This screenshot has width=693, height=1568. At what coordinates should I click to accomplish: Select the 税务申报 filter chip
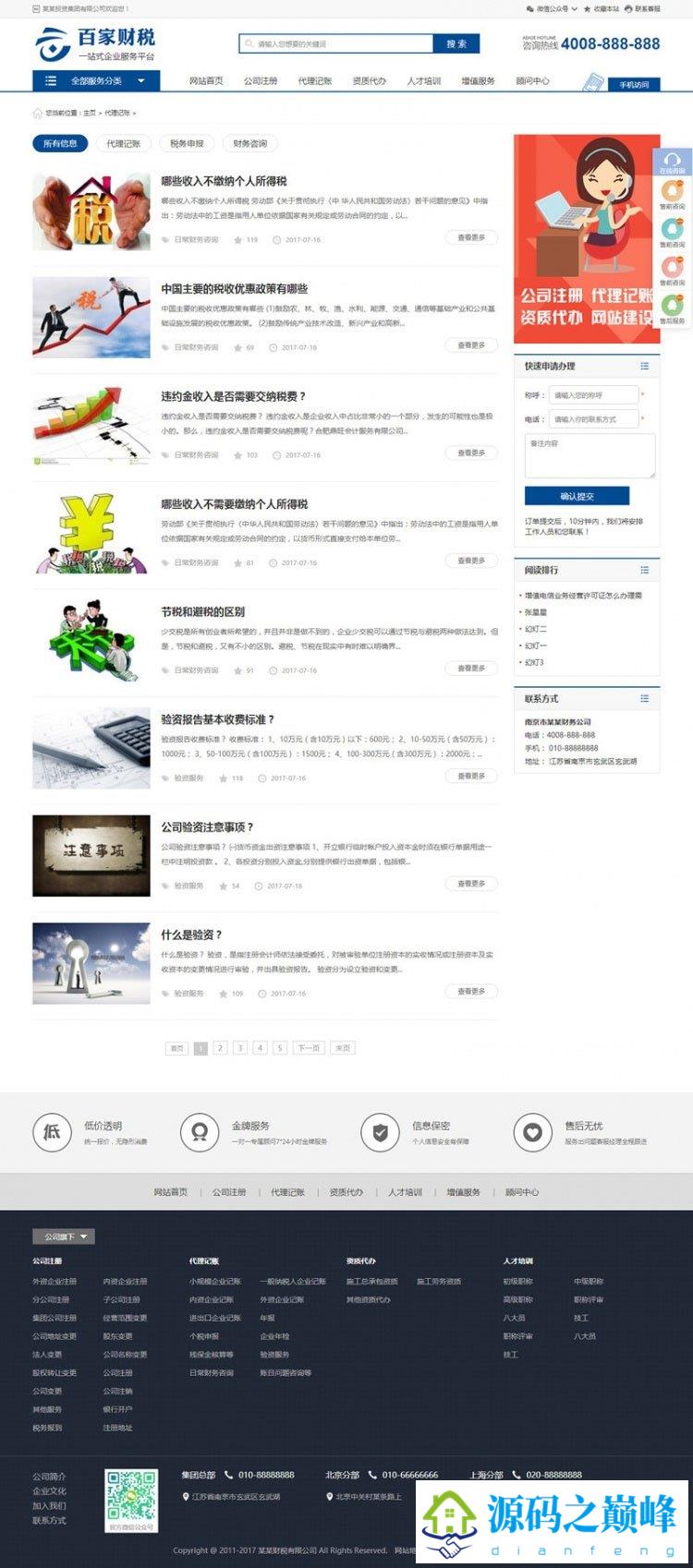tap(187, 143)
